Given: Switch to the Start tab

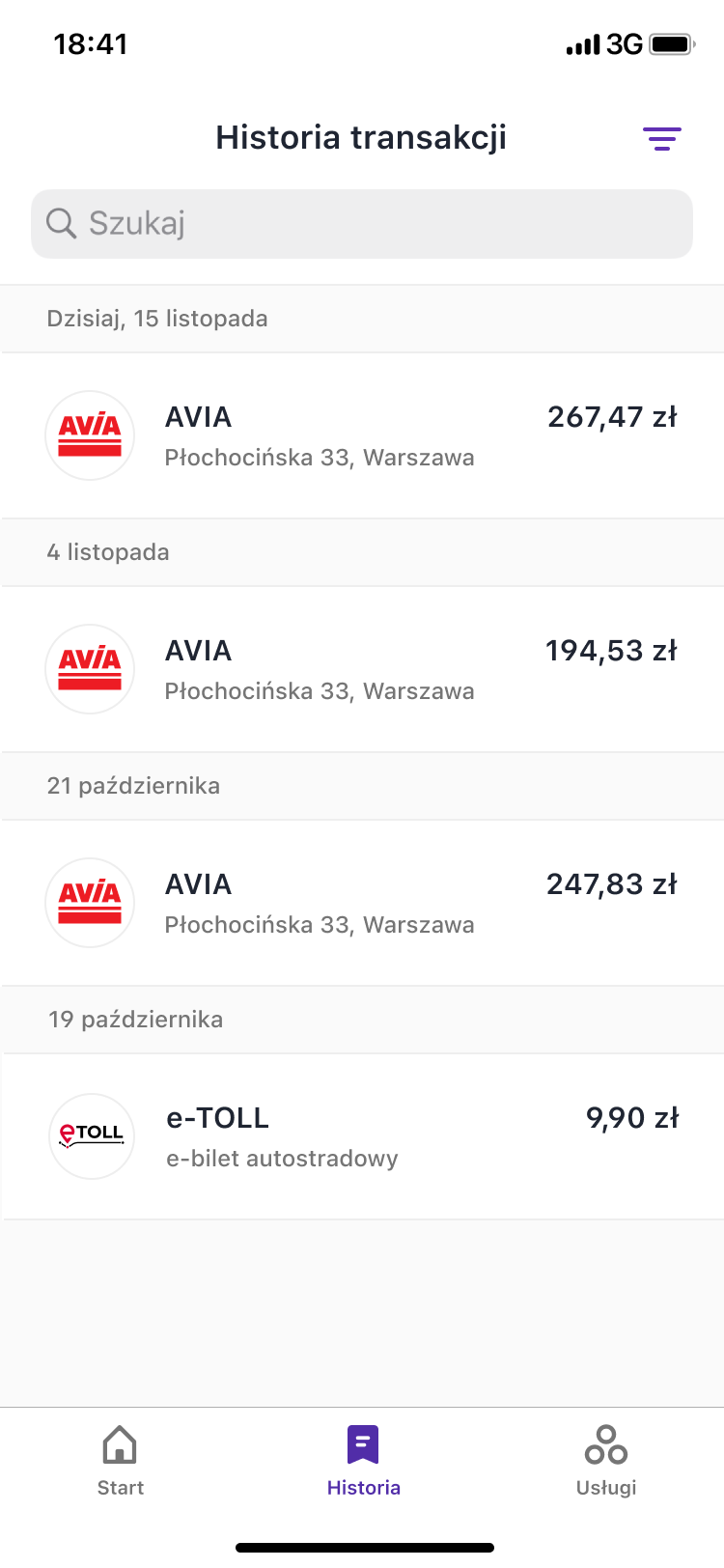Looking at the screenshot, I should click(x=121, y=1461).
